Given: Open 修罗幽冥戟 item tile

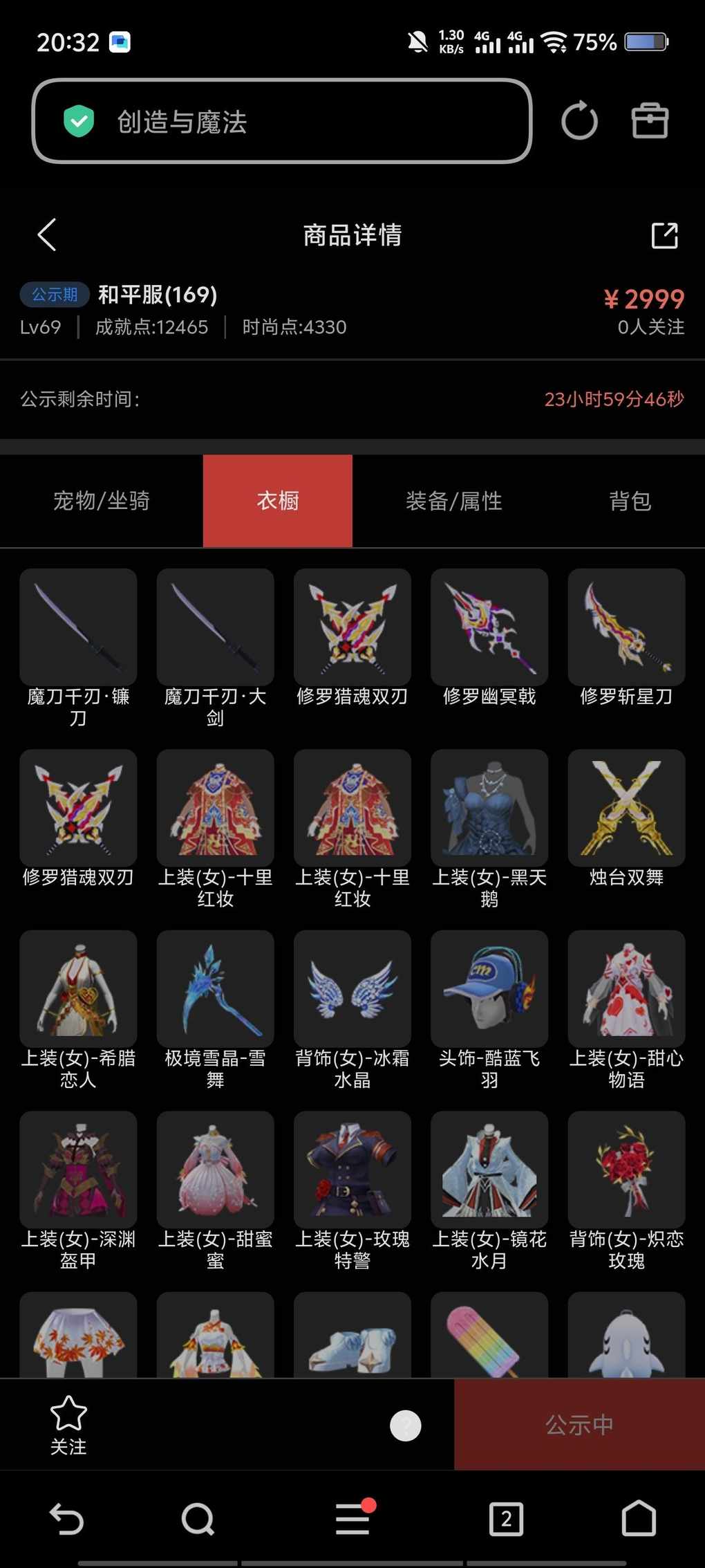Looking at the screenshot, I should (x=489, y=627).
